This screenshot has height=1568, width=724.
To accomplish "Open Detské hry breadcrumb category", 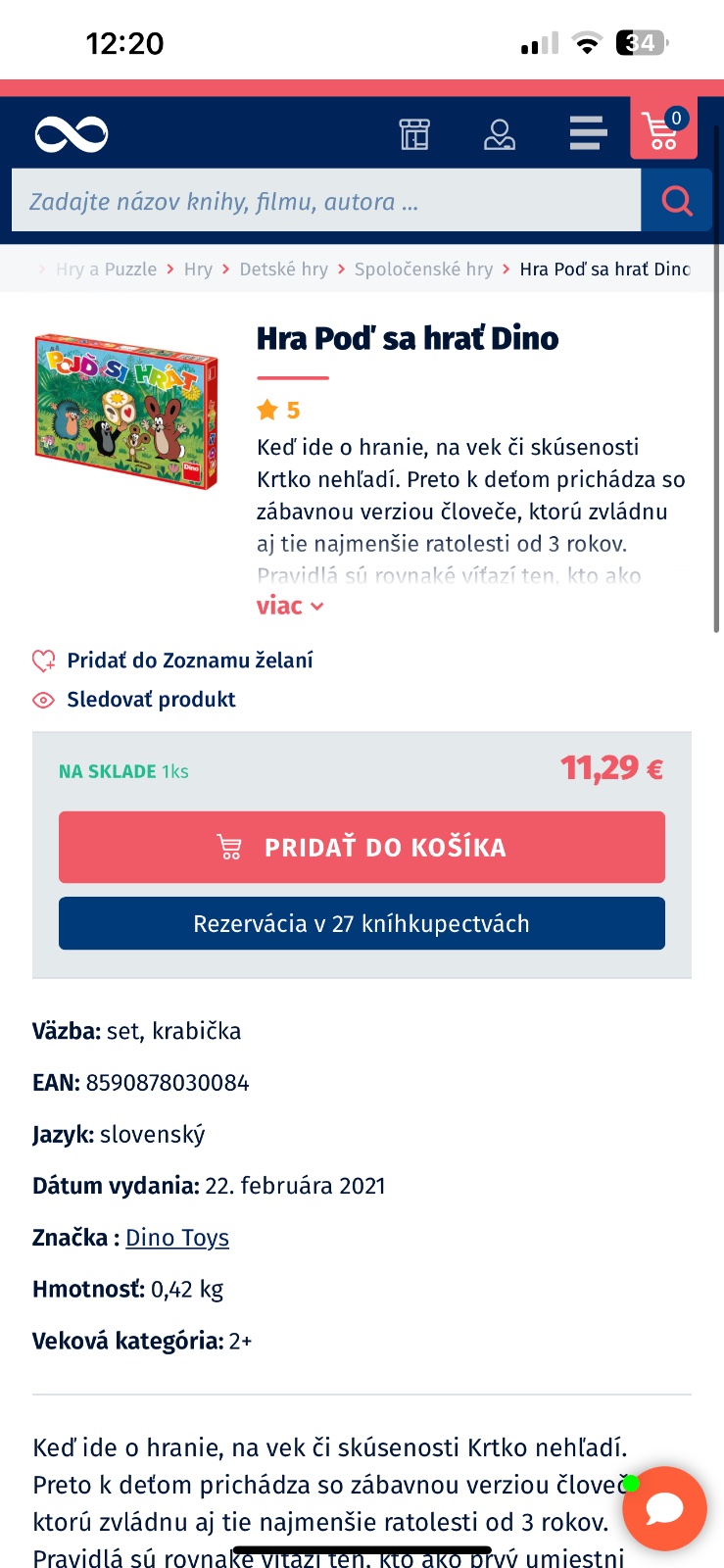I will pyautogui.click(x=283, y=269).
